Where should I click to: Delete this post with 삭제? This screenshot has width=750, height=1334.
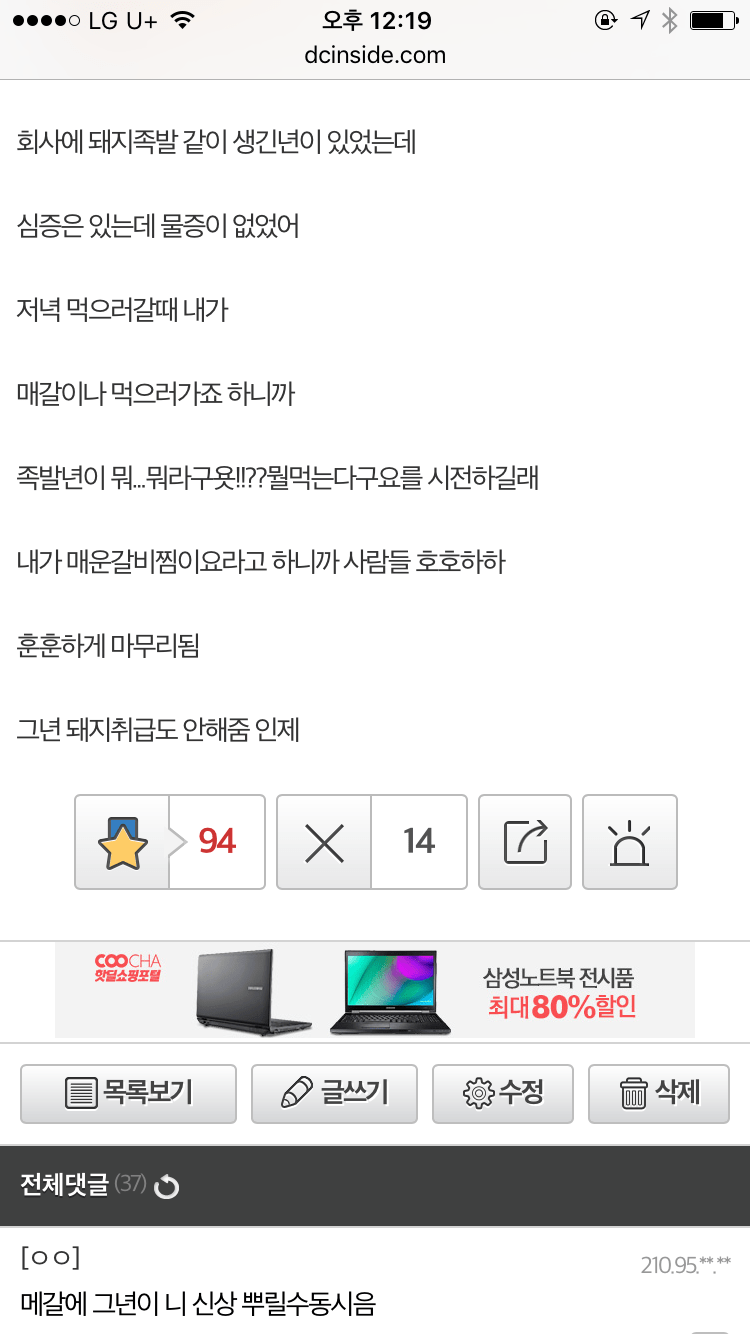click(659, 1093)
